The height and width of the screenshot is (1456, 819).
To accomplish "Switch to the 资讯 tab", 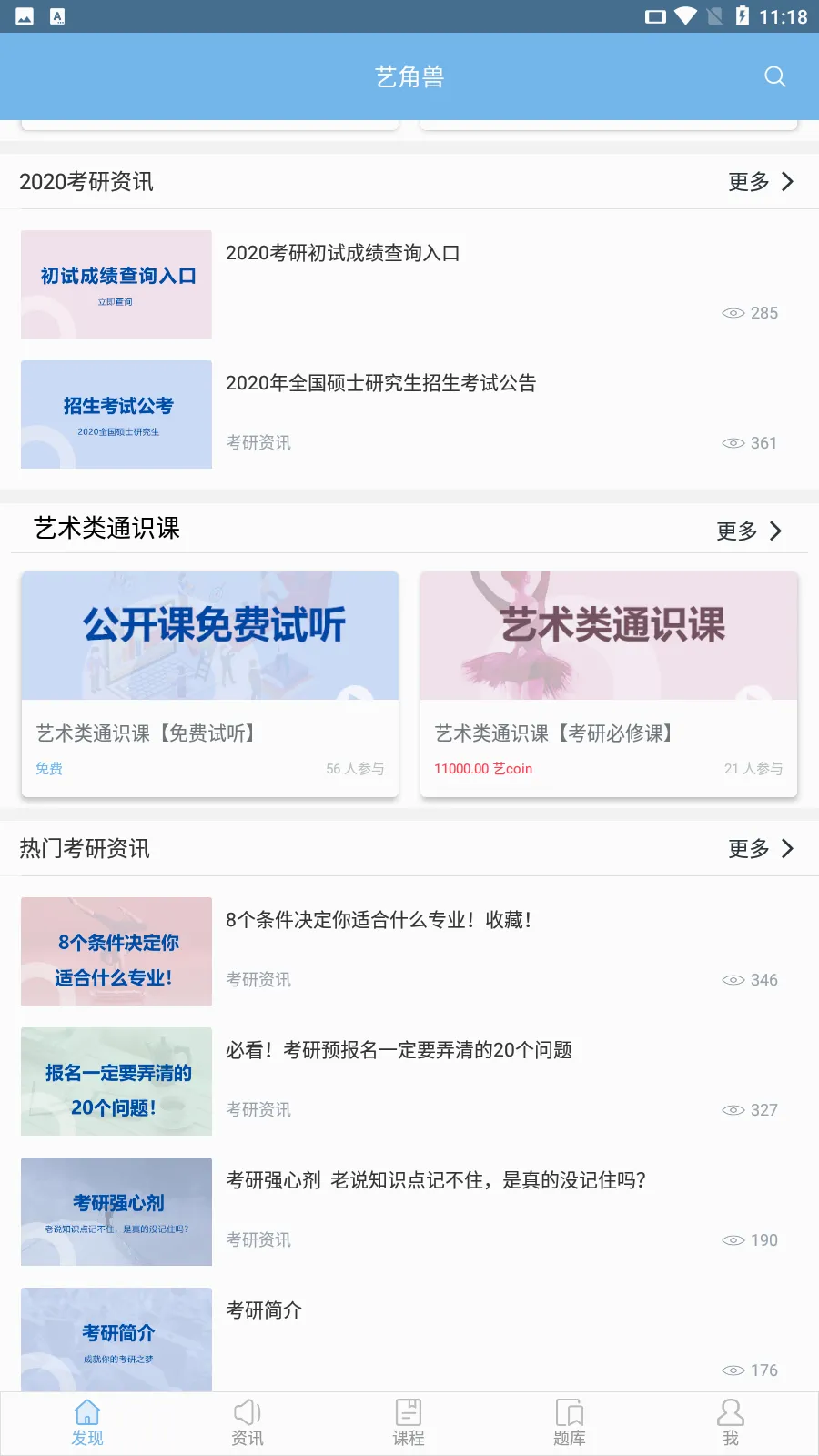I will 248,1423.
